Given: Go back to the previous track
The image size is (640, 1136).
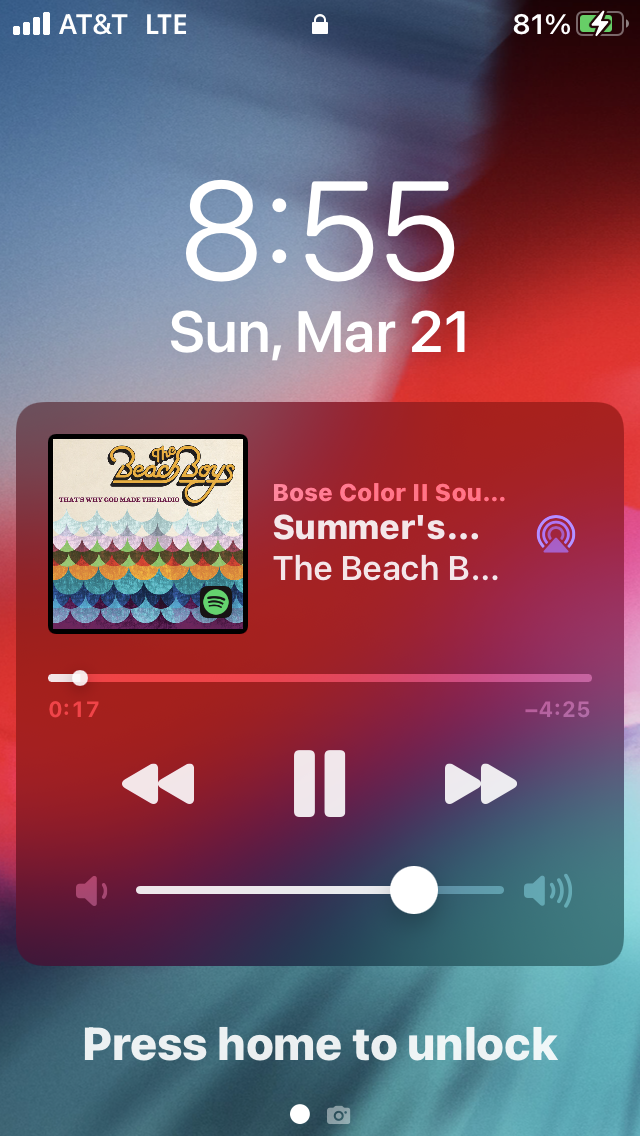Looking at the screenshot, I should (158, 784).
